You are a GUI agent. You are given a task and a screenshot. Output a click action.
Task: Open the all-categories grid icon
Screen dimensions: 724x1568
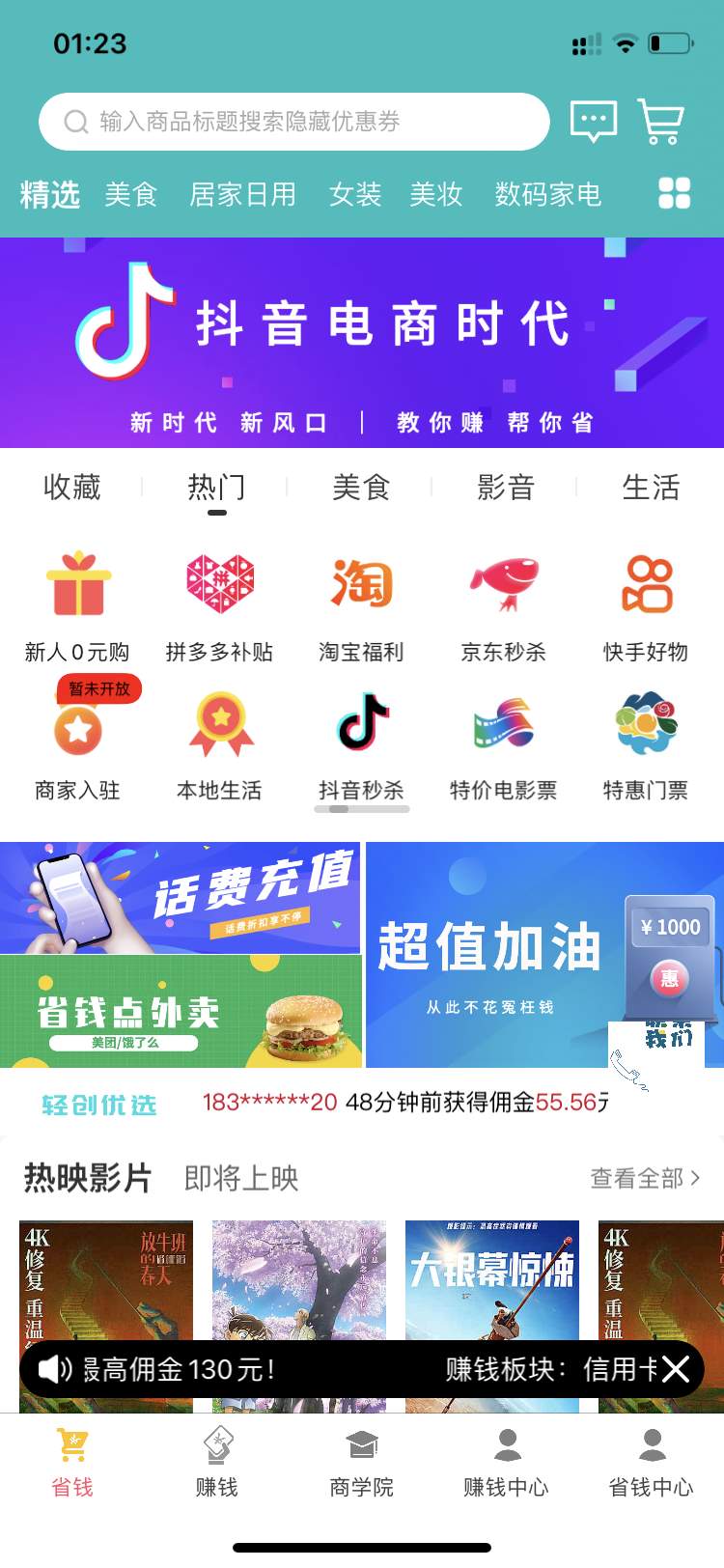(674, 193)
